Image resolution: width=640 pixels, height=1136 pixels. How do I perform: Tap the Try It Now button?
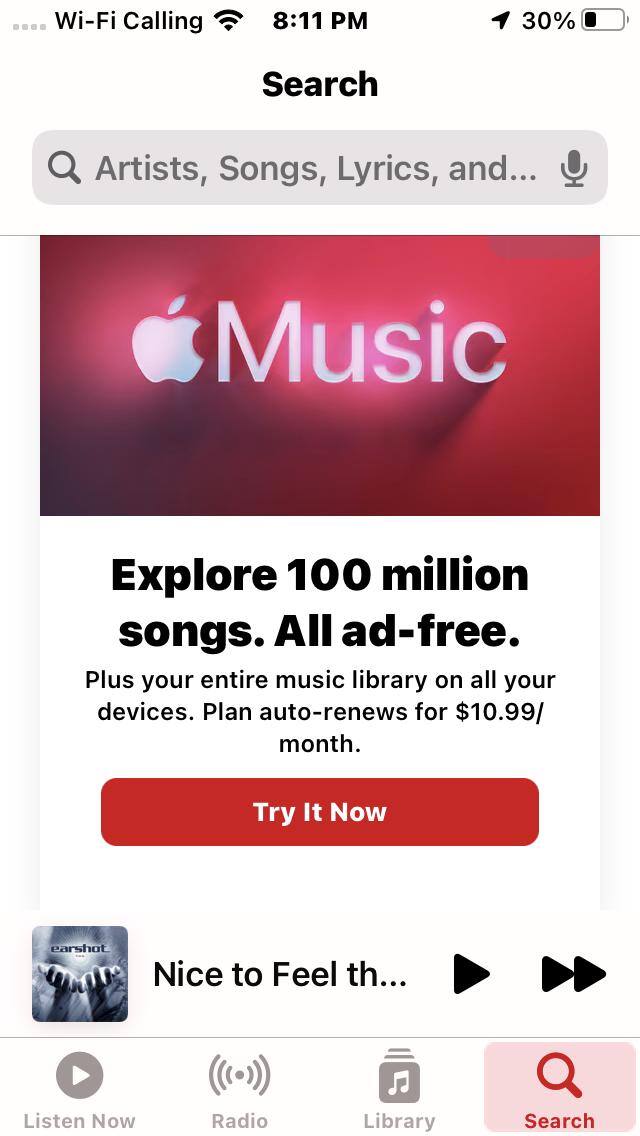tap(320, 812)
